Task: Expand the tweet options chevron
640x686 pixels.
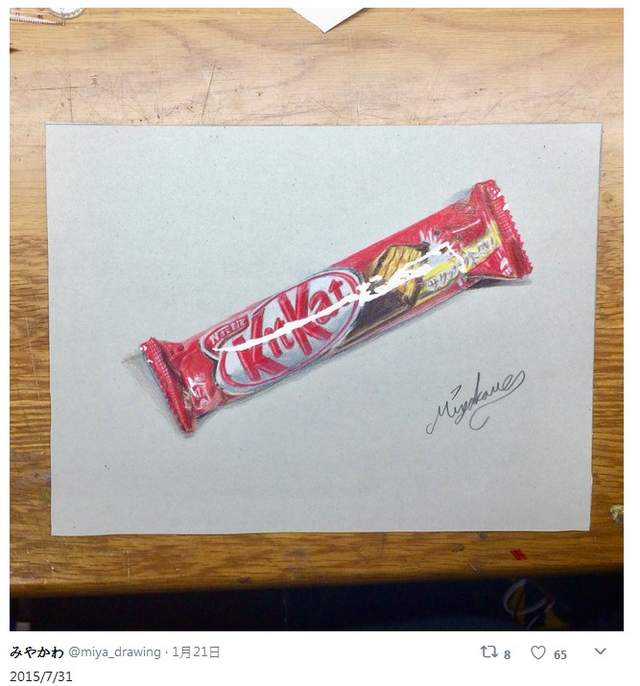Action: click(600, 651)
